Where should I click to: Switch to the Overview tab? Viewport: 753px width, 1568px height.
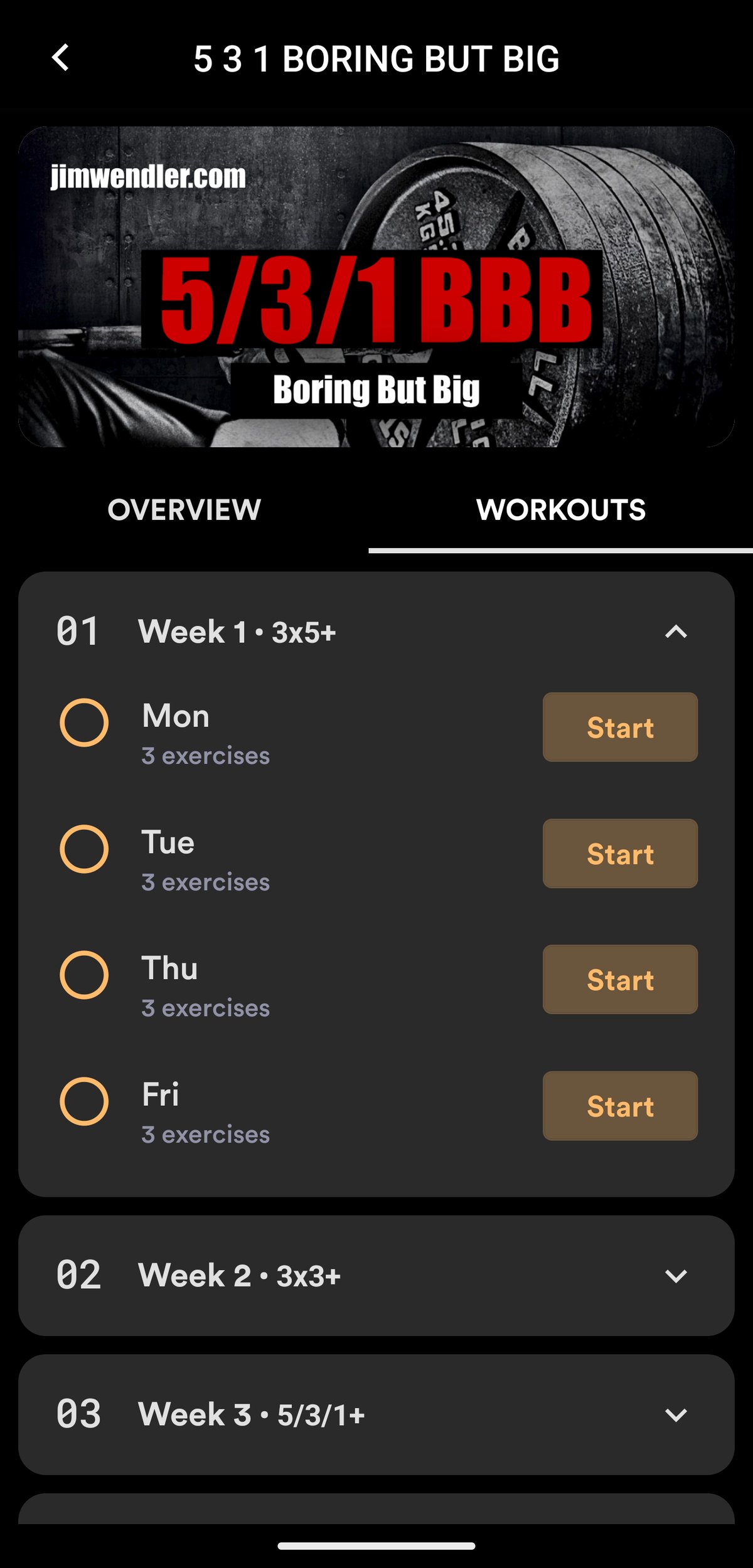pyautogui.click(x=184, y=509)
